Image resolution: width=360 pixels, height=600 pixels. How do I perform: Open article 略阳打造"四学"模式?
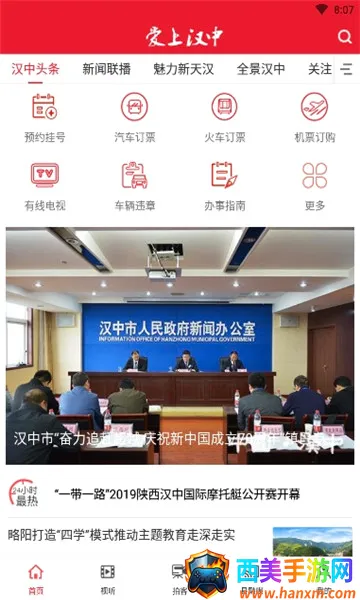pos(121,535)
